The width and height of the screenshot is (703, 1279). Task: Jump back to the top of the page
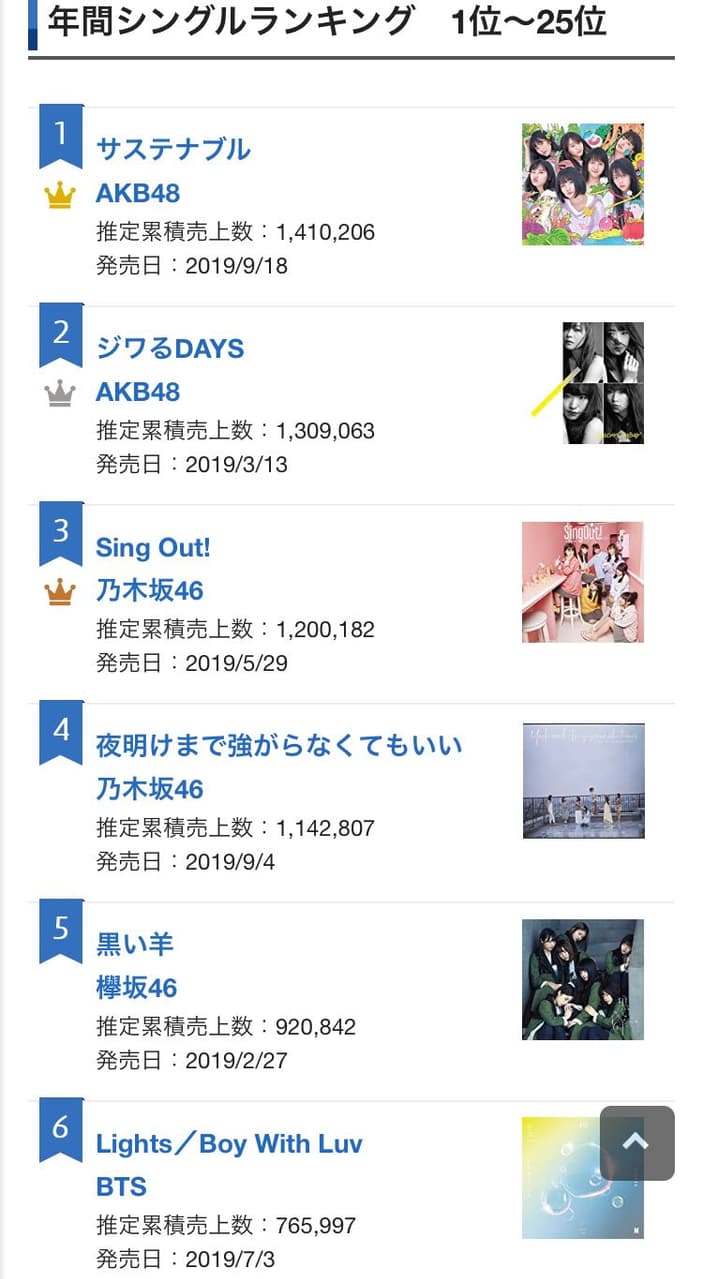click(637, 1143)
